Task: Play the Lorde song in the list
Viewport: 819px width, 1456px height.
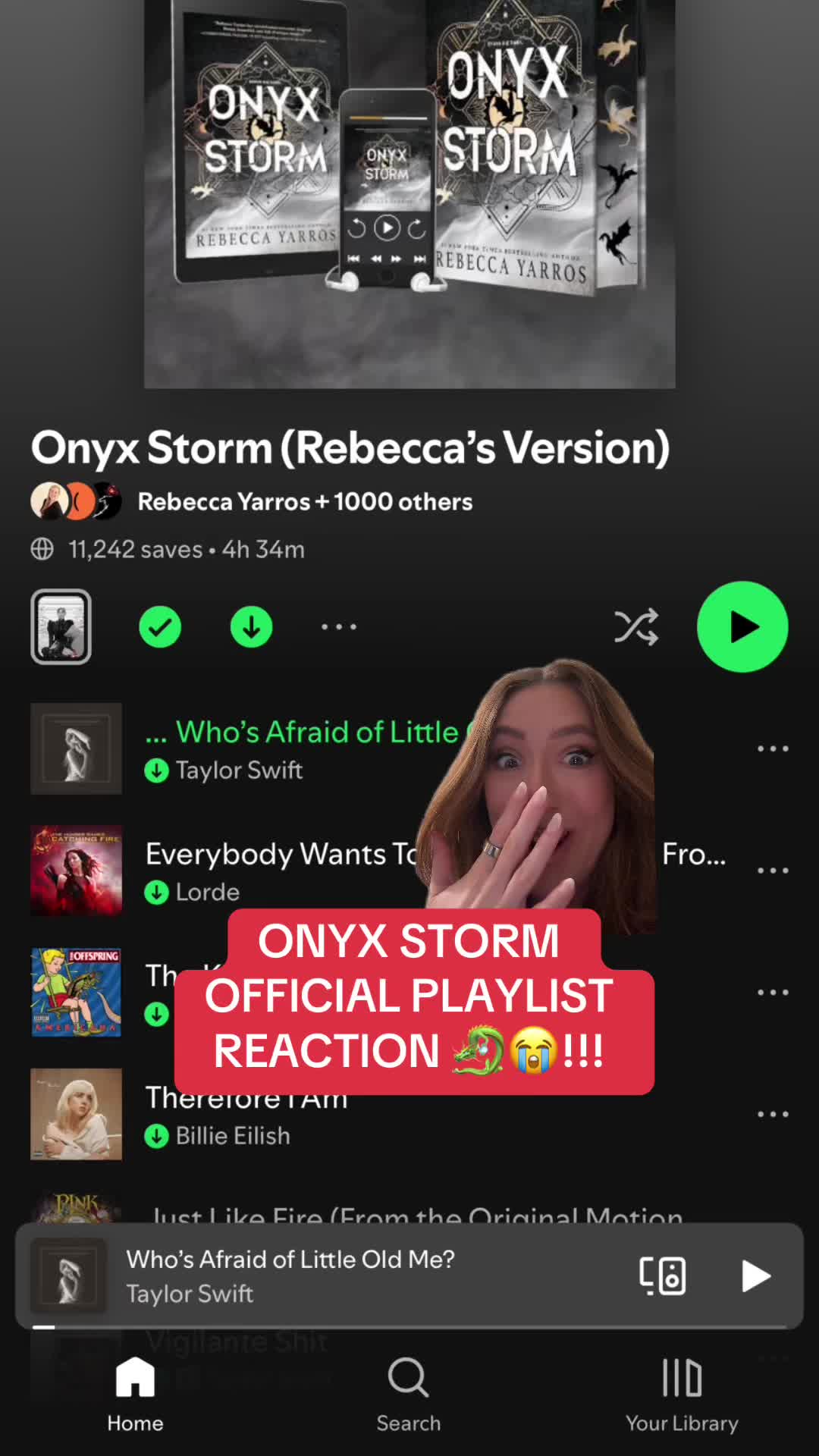Action: (281, 870)
